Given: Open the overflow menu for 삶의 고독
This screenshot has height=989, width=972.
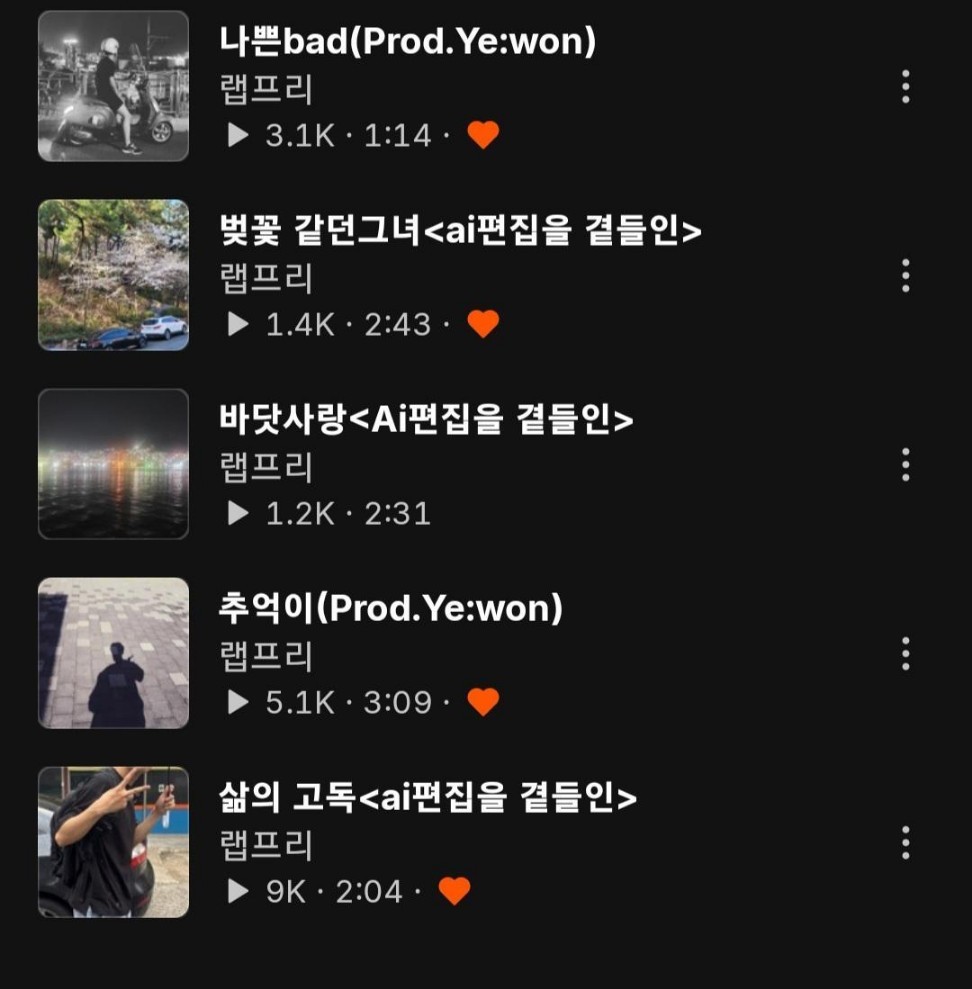Looking at the screenshot, I should [905, 842].
